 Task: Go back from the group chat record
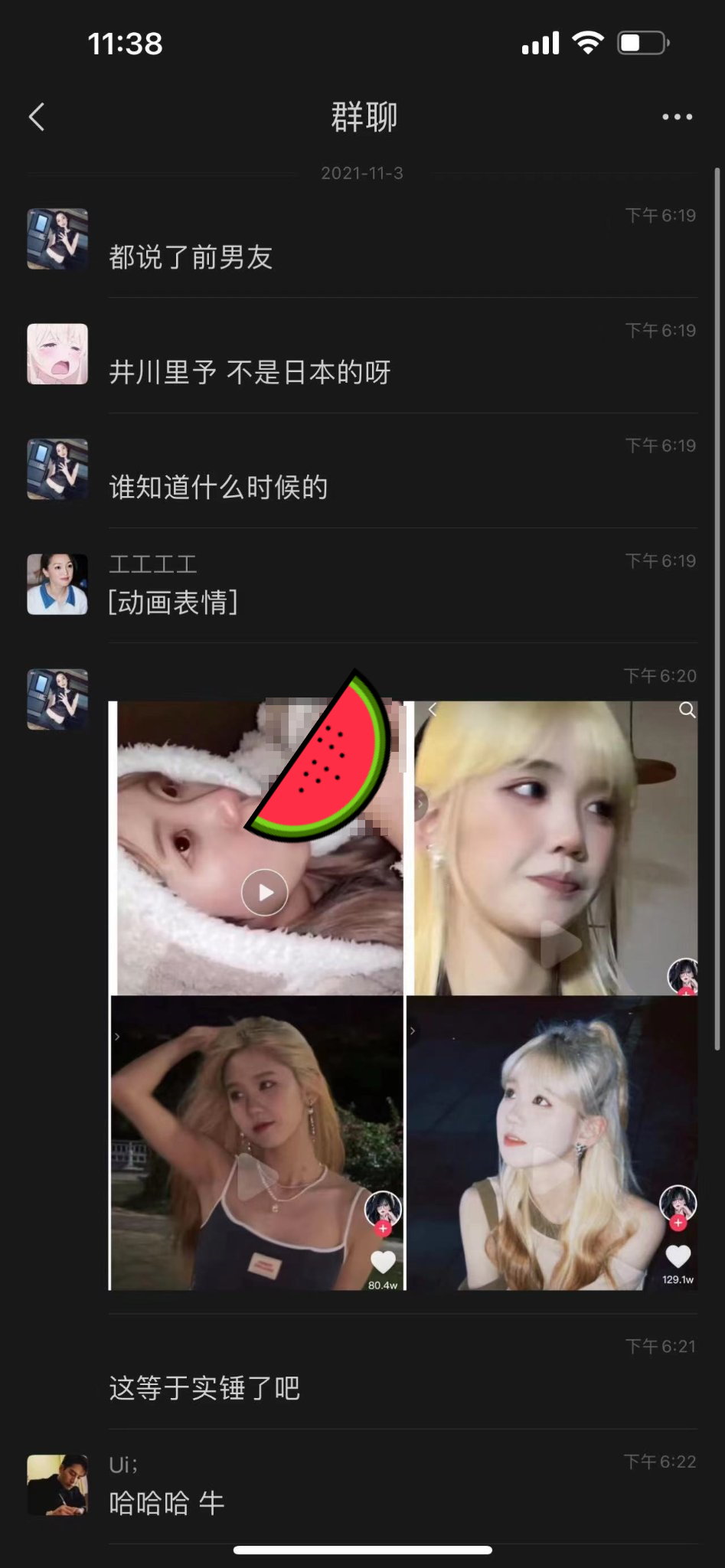pos(37,117)
